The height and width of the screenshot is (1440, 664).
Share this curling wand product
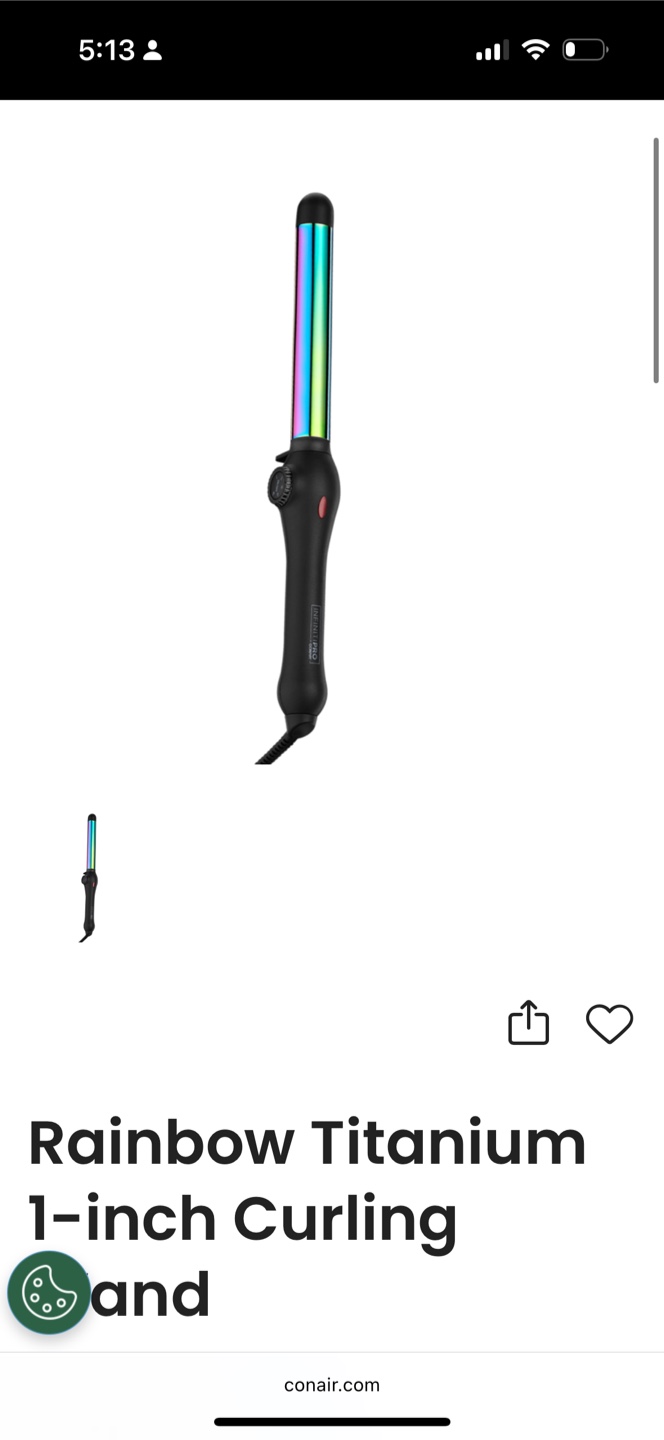point(528,1023)
